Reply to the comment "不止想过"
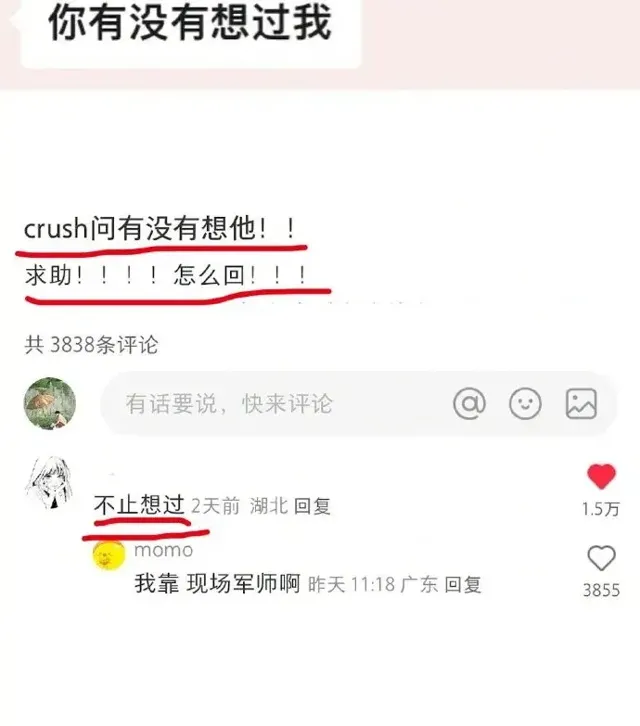The width and height of the screenshot is (640, 726). click(x=312, y=506)
